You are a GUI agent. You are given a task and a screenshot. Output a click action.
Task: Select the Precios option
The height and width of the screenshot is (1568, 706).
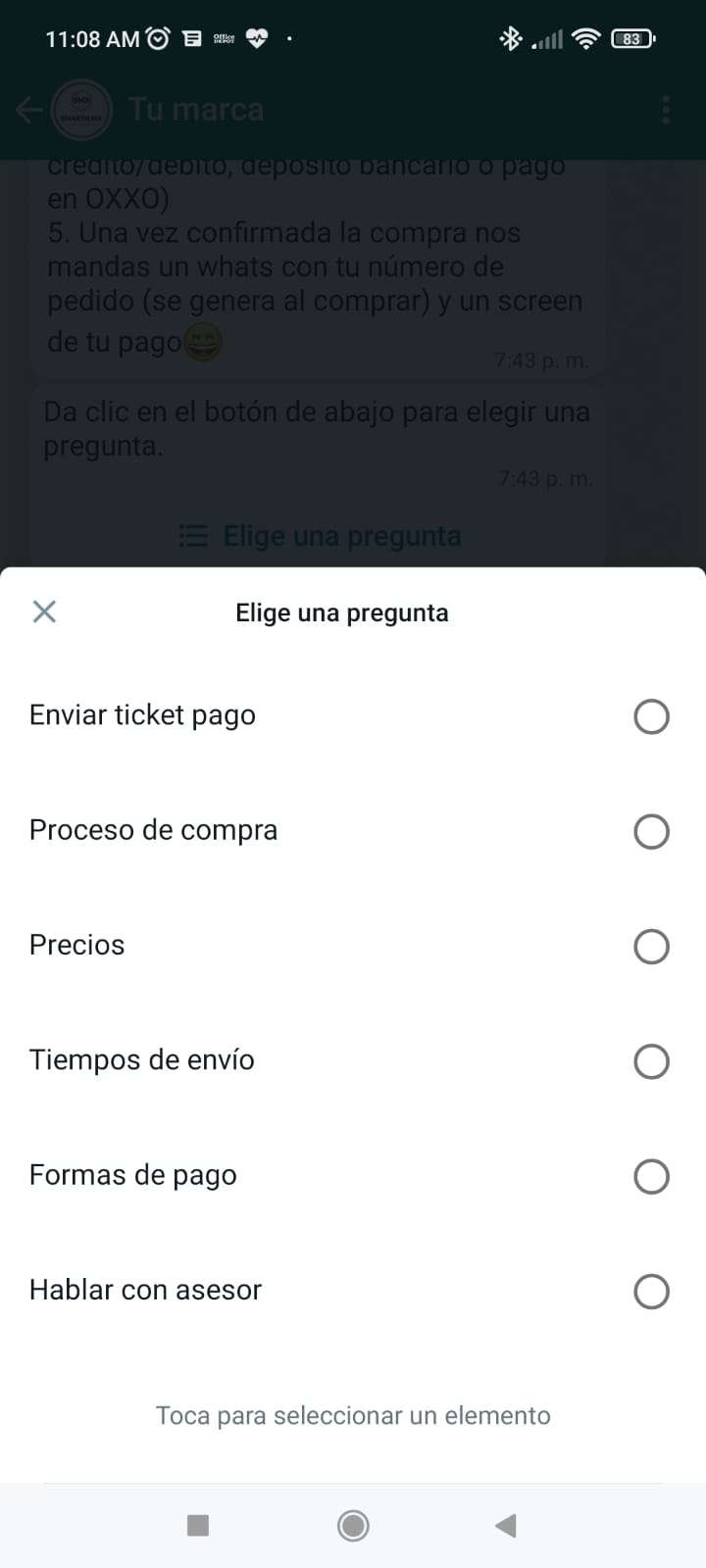[353, 946]
